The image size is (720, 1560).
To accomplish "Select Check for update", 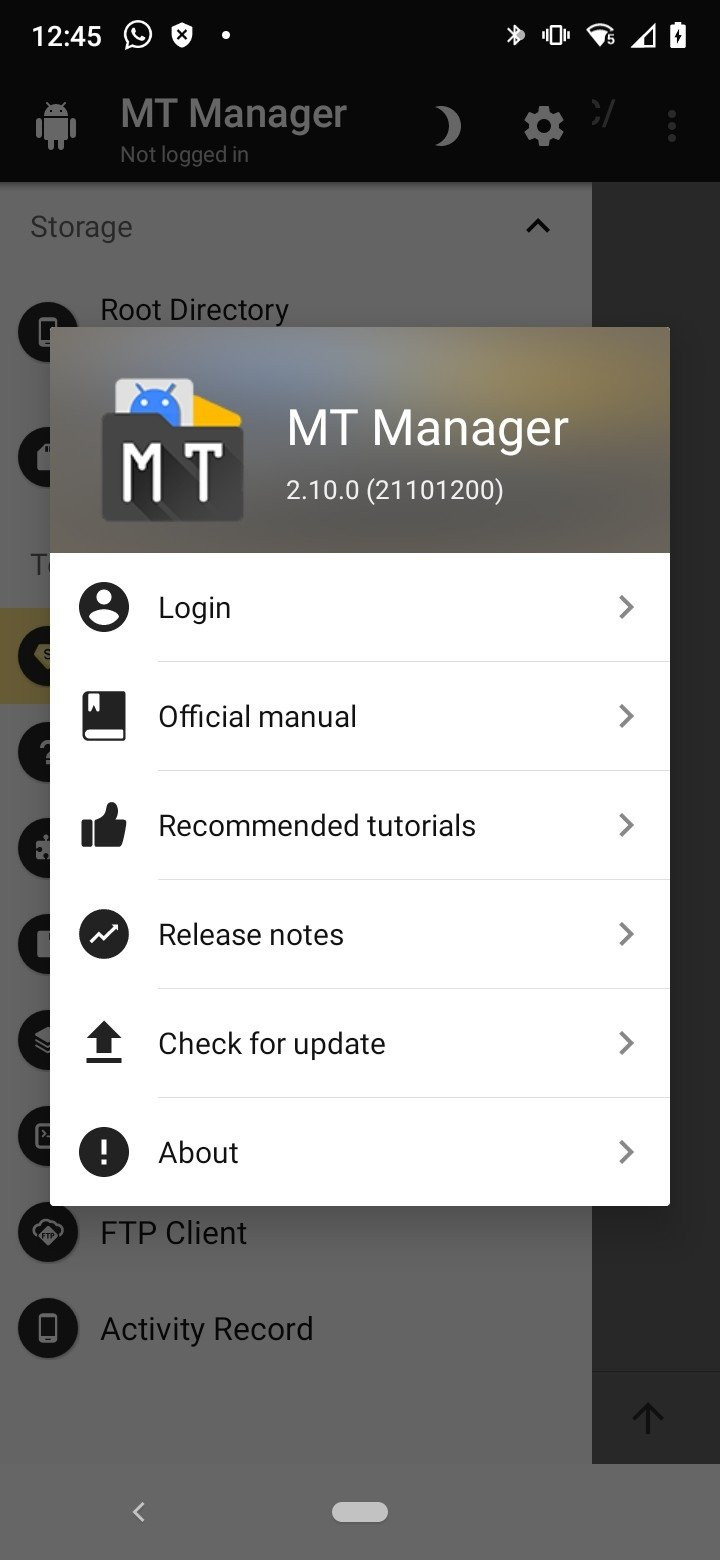I will 360,1043.
